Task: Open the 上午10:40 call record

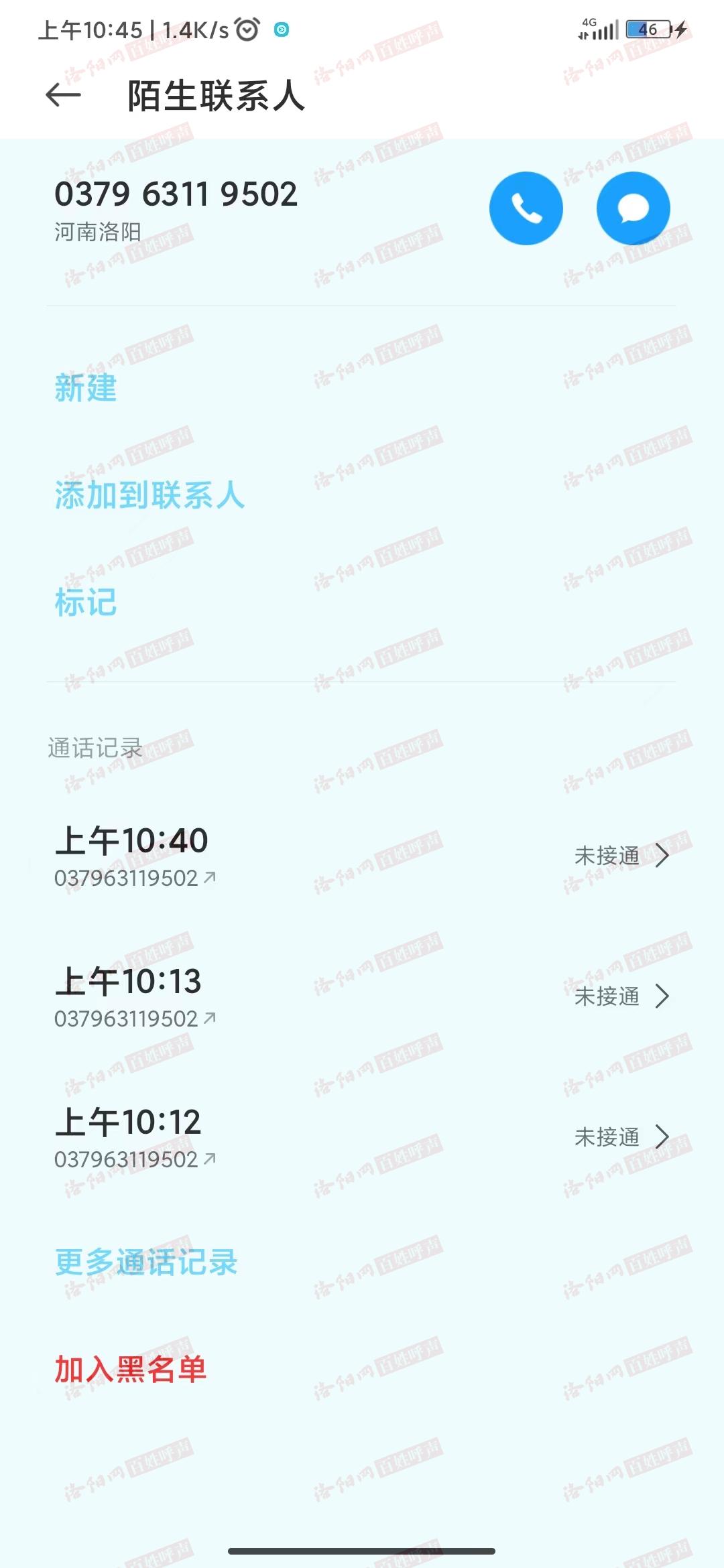Action: 362,856
